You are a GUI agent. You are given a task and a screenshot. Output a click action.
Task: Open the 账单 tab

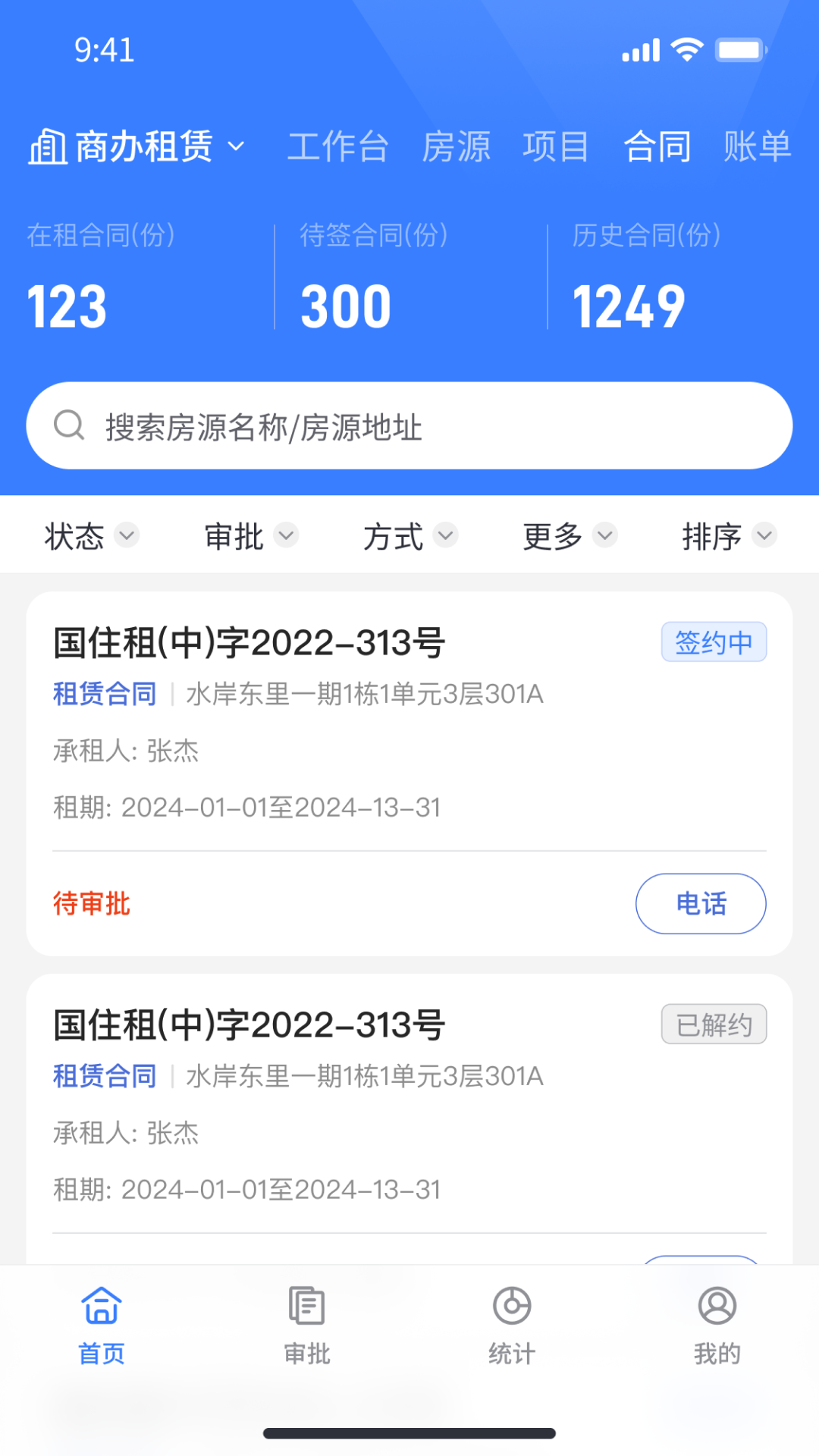click(x=756, y=146)
